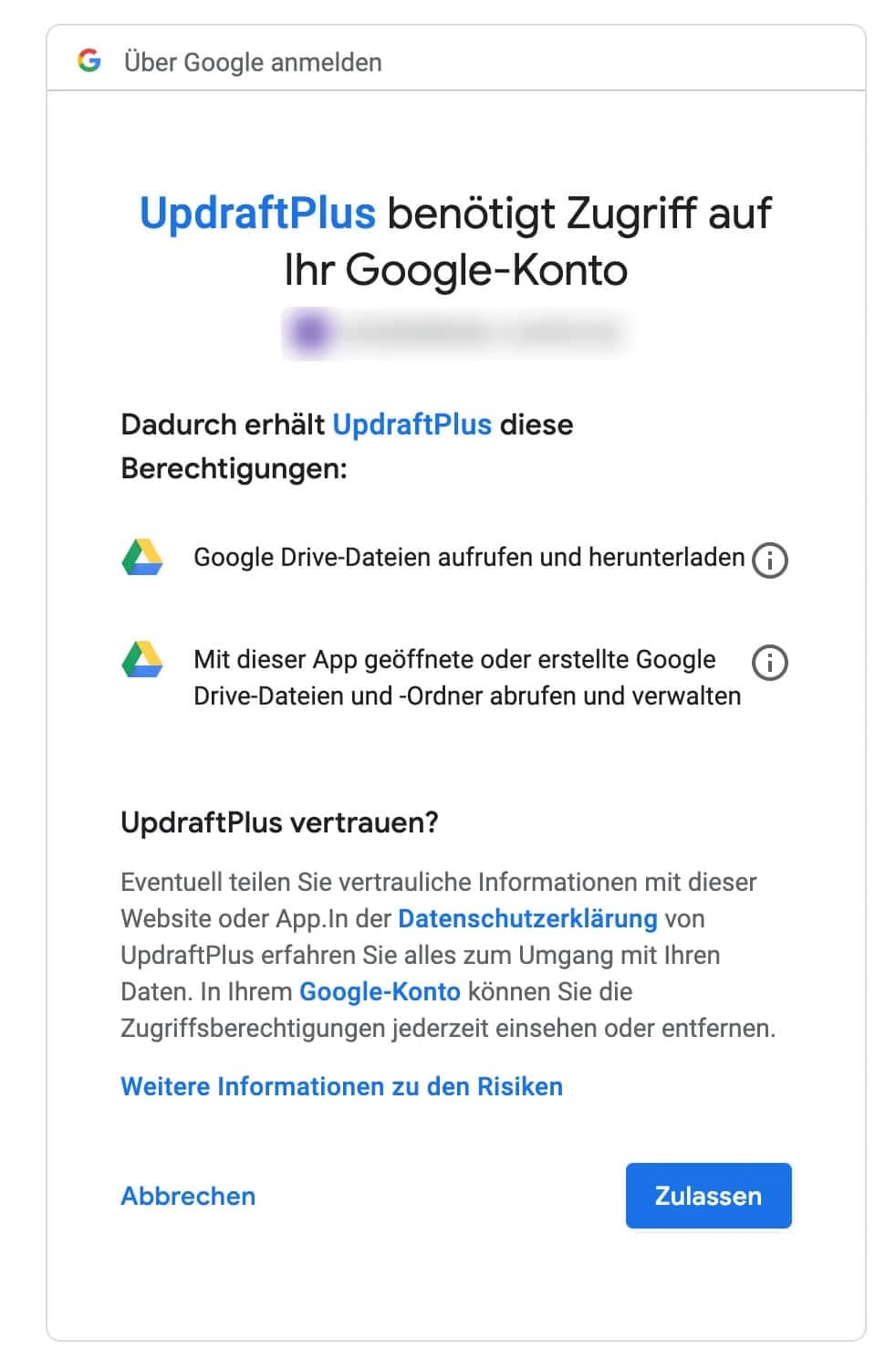
Task: Click the Google Drive icon beside the download permission
Action: (141, 557)
